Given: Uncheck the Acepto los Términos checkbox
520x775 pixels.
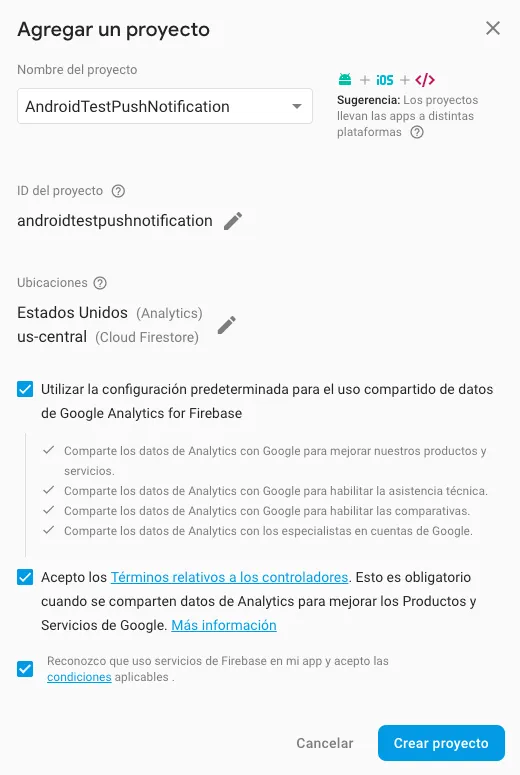Looking at the screenshot, I should [25, 577].
